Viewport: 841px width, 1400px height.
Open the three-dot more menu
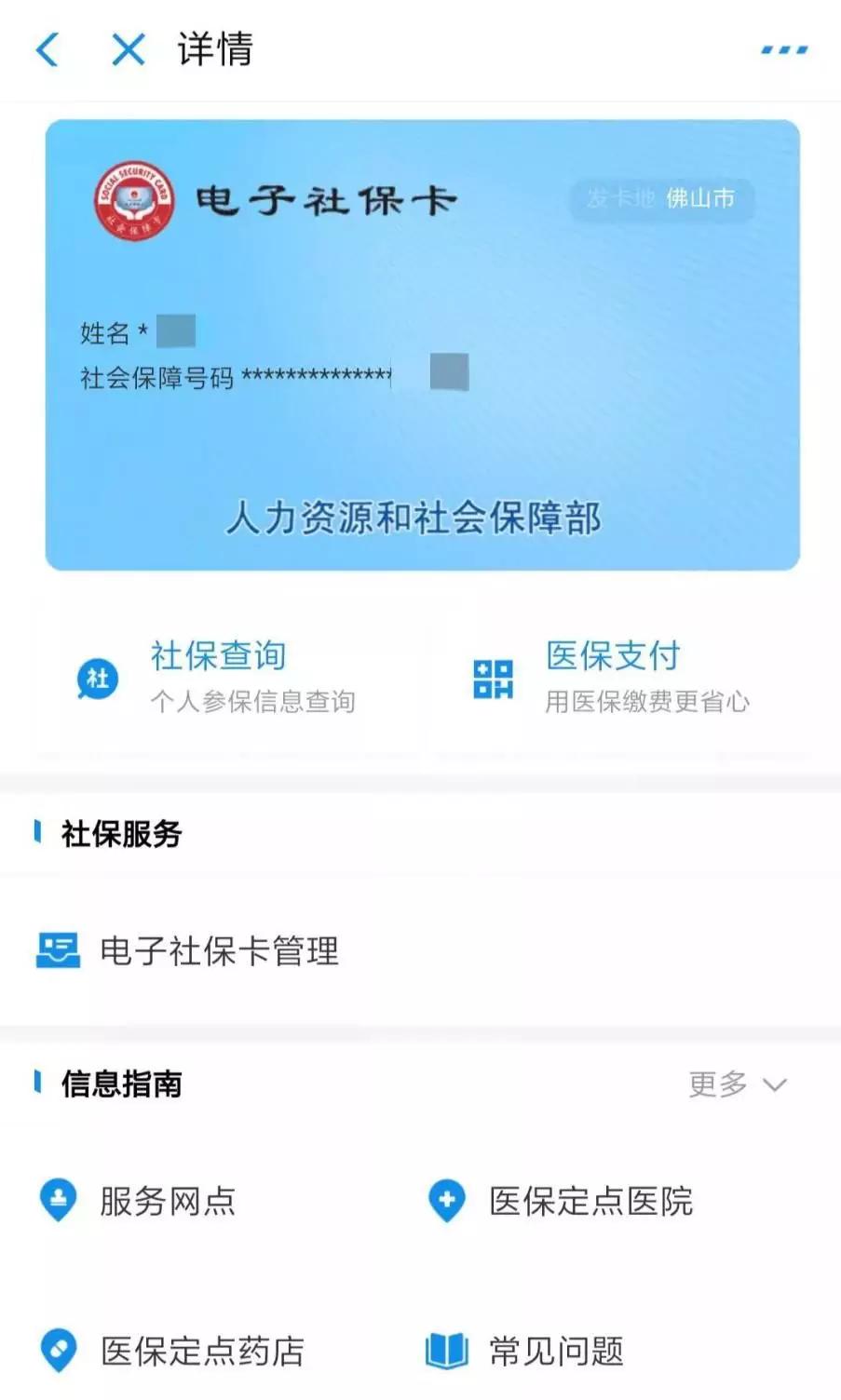(783, 49)
